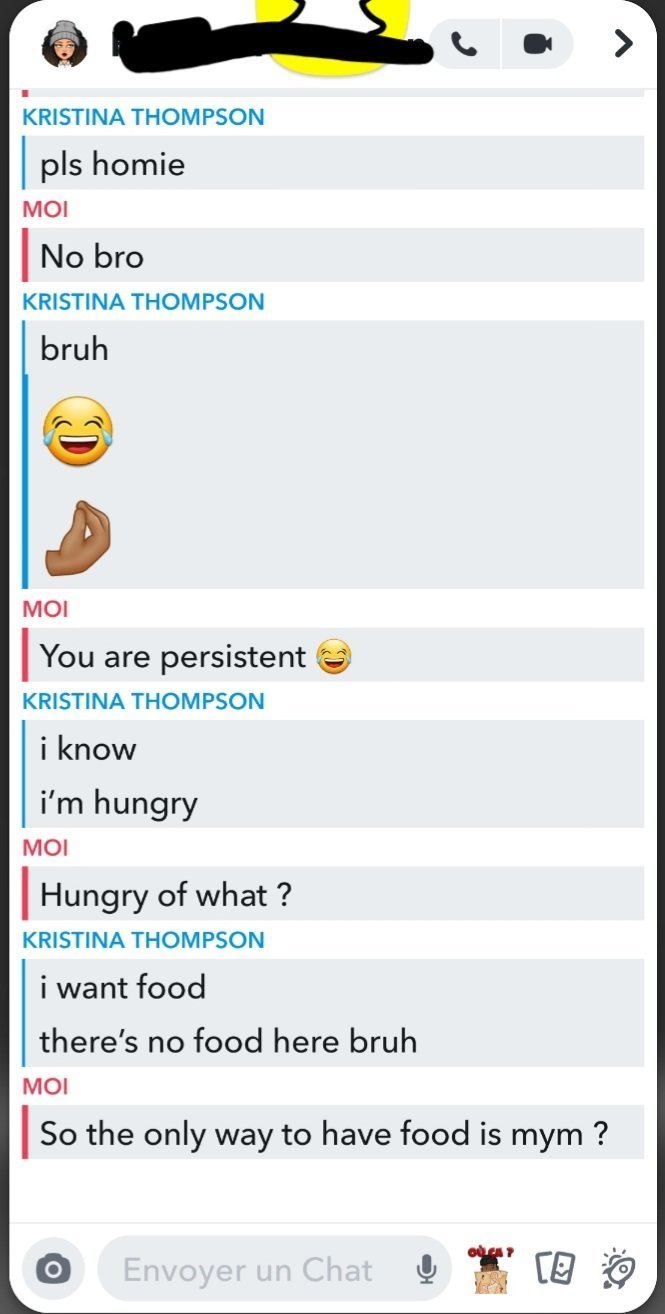Start a voice call
The width and height of the screenshot is (665, 1314).
[x=464, y=44]
